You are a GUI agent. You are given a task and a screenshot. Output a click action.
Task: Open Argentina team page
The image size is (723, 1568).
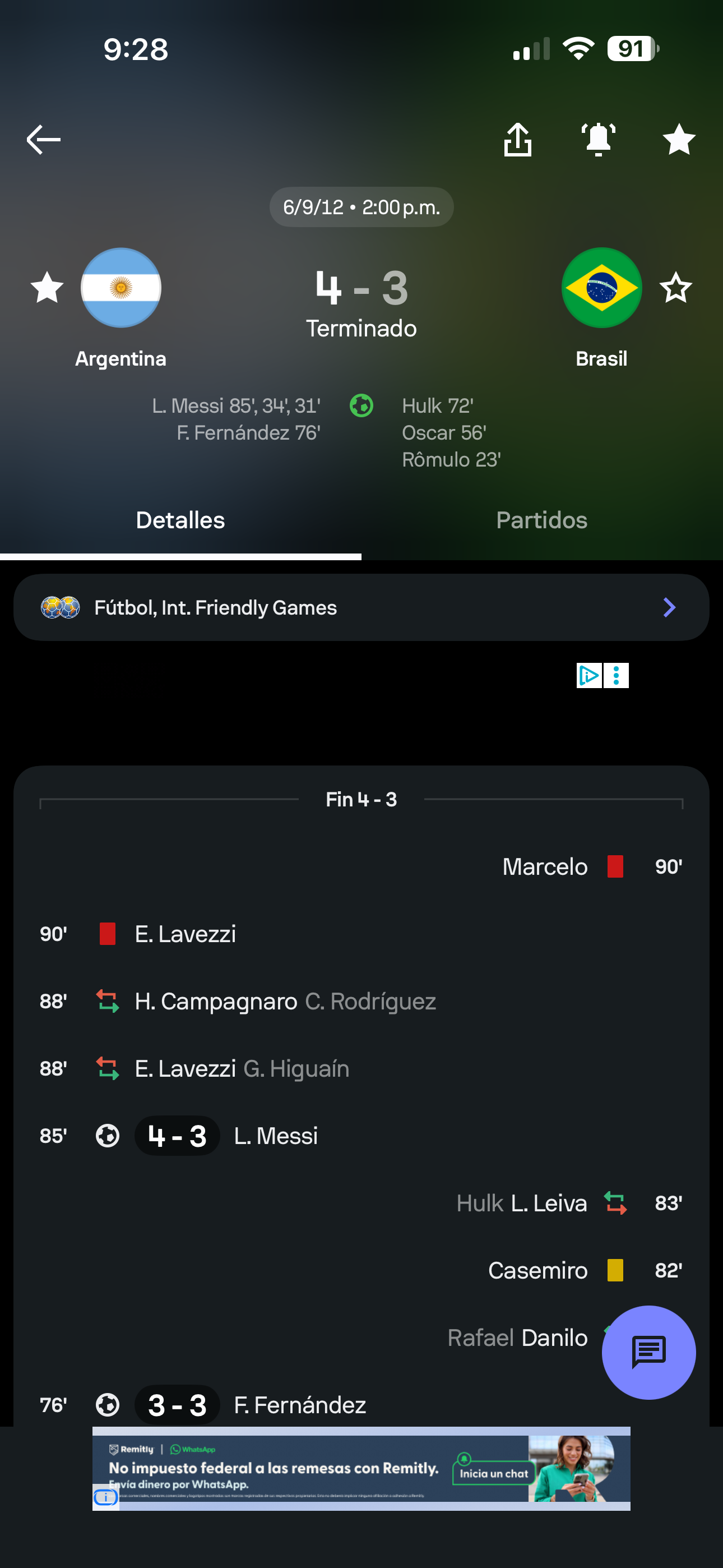(x=121, y=288)
